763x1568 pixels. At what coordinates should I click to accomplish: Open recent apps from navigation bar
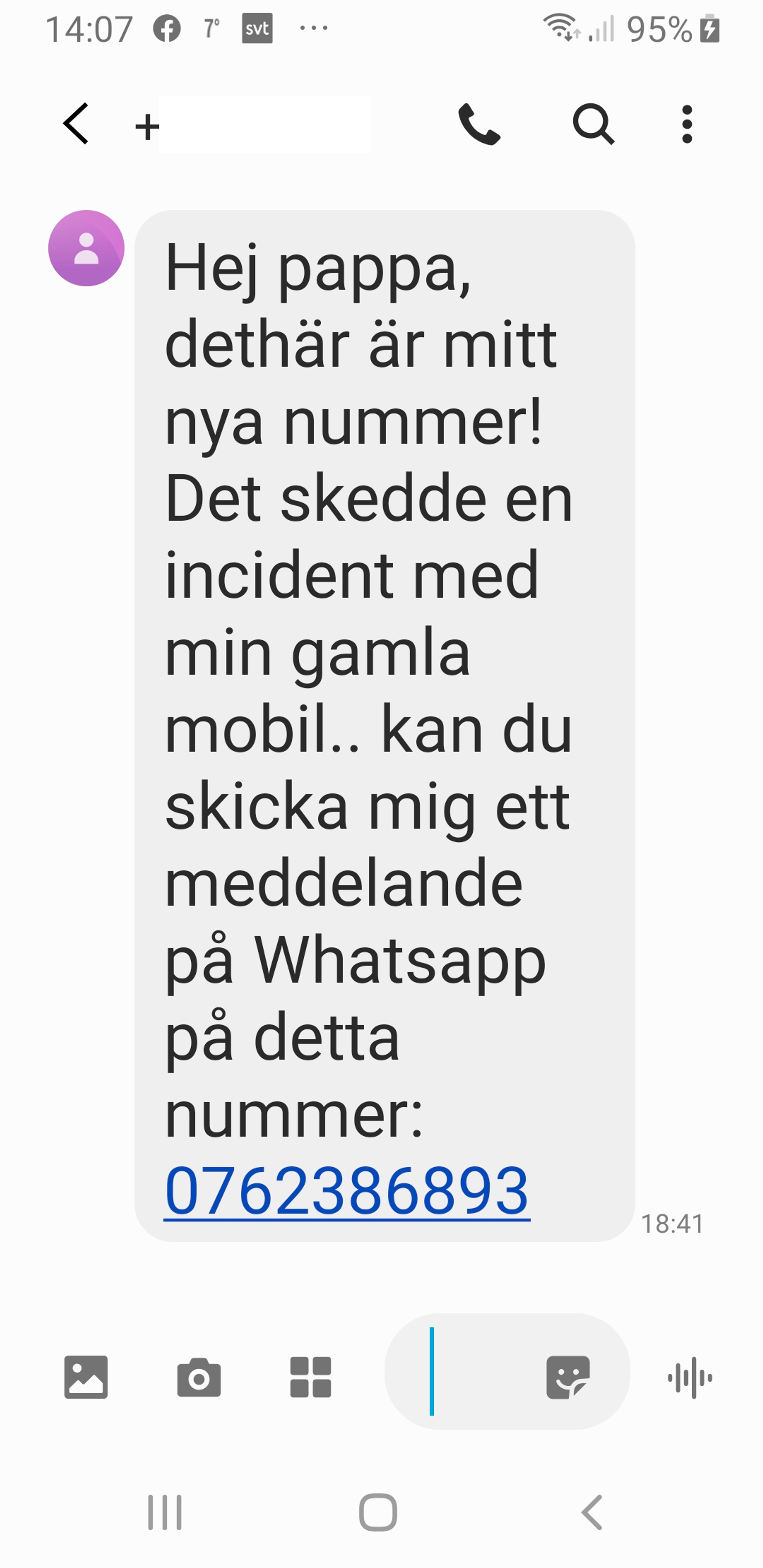point(165,1512)
